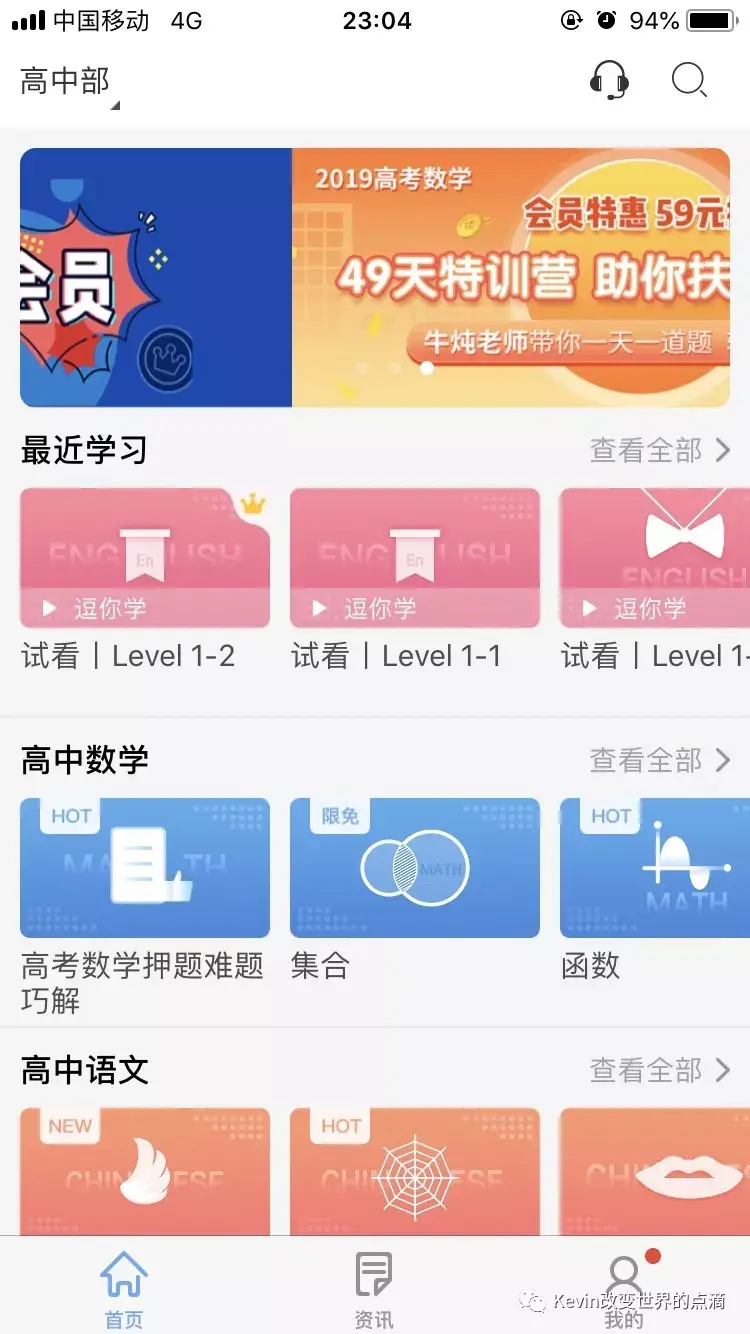View all 高中数学 courses

pos(660,761)
